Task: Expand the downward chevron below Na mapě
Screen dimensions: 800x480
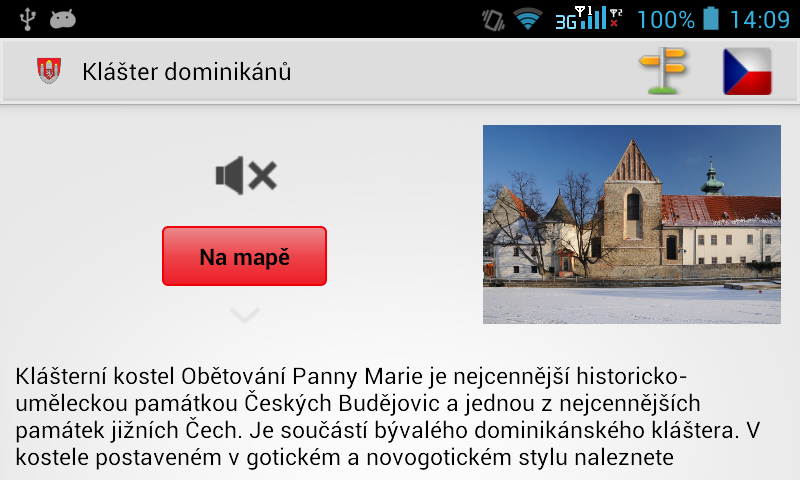Action: (x=244, y=316)
